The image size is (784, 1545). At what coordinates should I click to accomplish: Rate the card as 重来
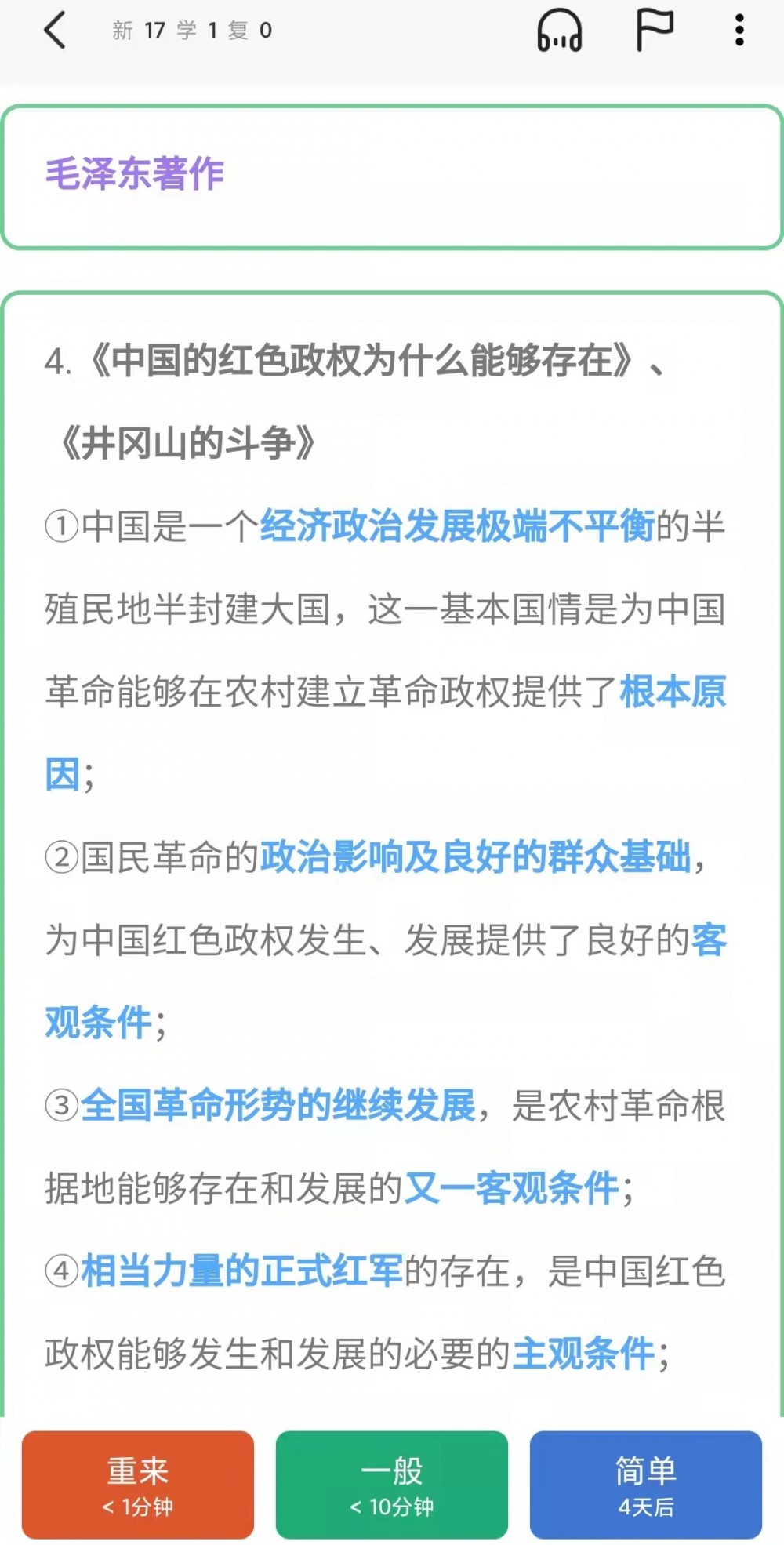[138, 1485]
